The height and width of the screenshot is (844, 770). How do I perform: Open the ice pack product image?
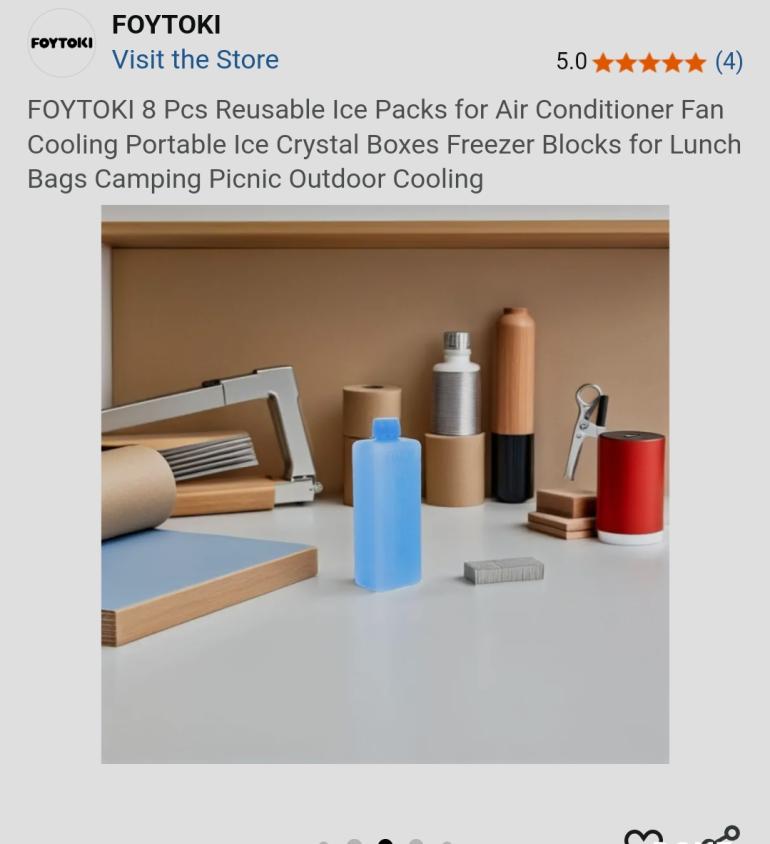(x=385, y=484)
